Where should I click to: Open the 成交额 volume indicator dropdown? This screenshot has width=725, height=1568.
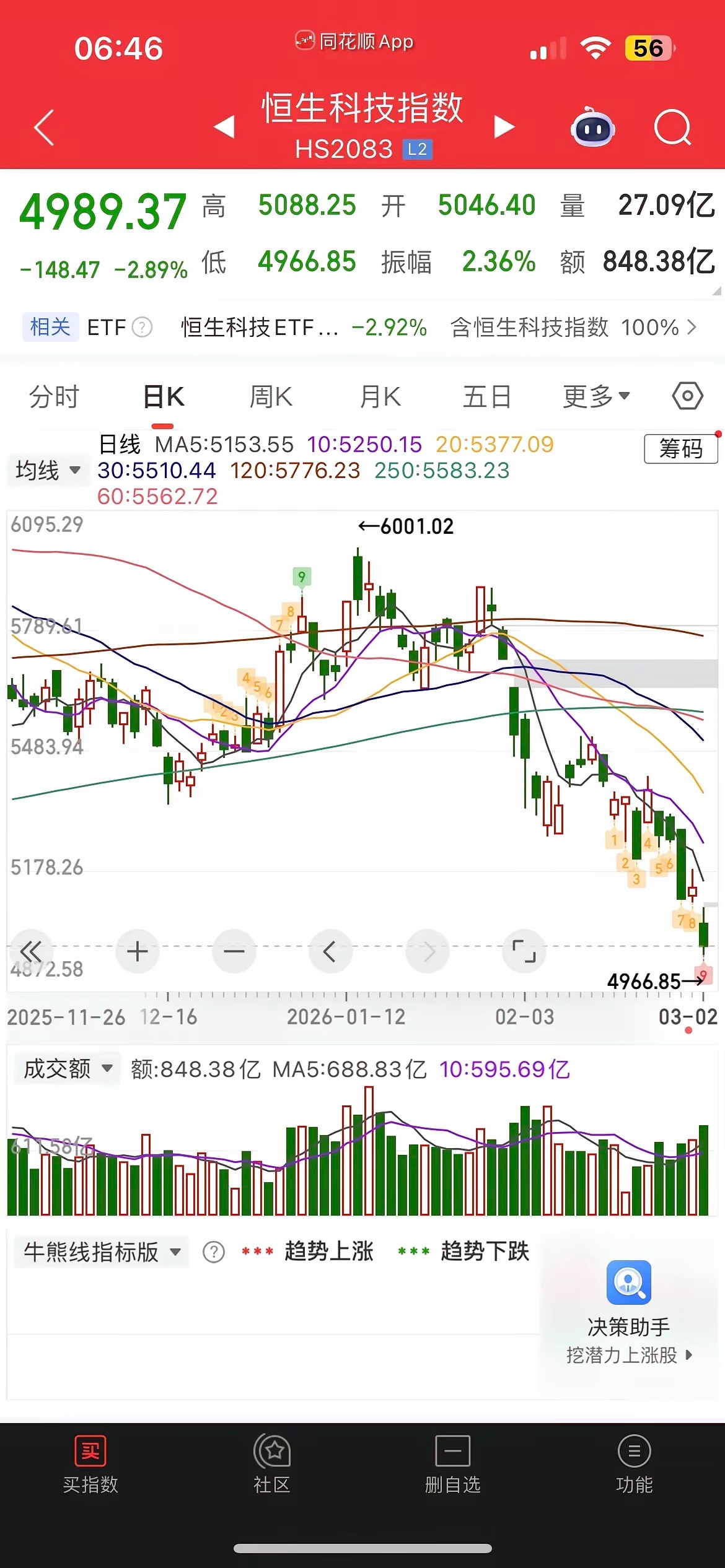(66, 1068)
